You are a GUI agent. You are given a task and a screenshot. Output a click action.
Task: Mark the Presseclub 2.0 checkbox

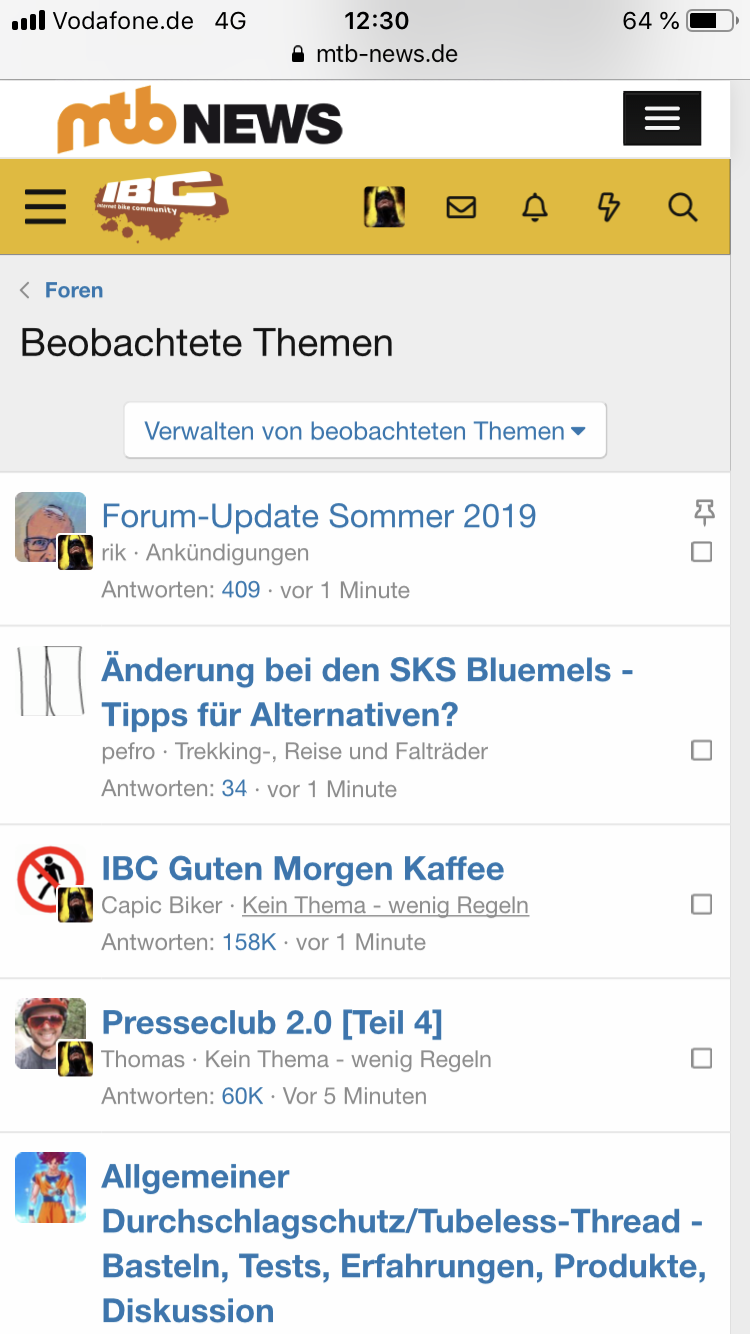pyautogui.click(x=702, y=1058)
